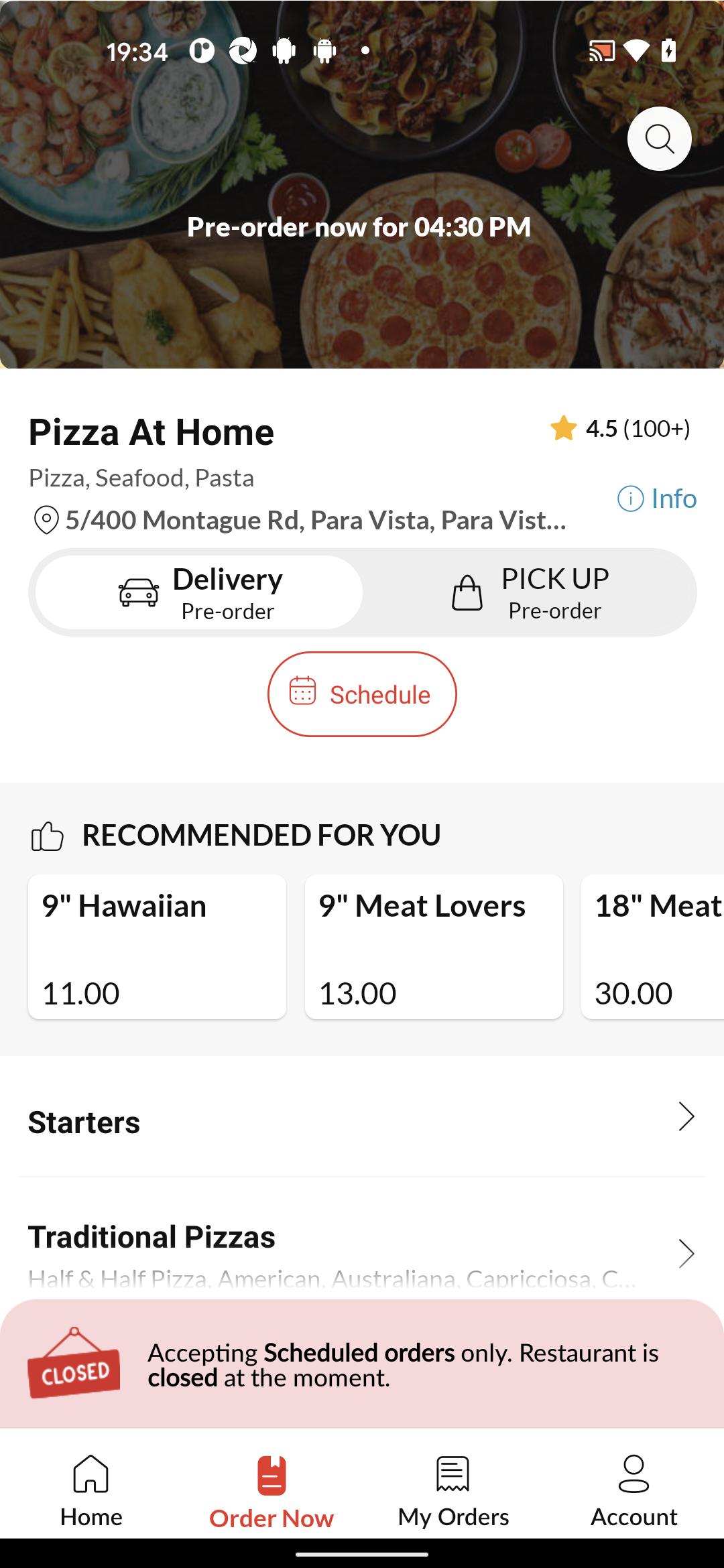Open the 18" Meat pizza card

[x=652, y=947]
